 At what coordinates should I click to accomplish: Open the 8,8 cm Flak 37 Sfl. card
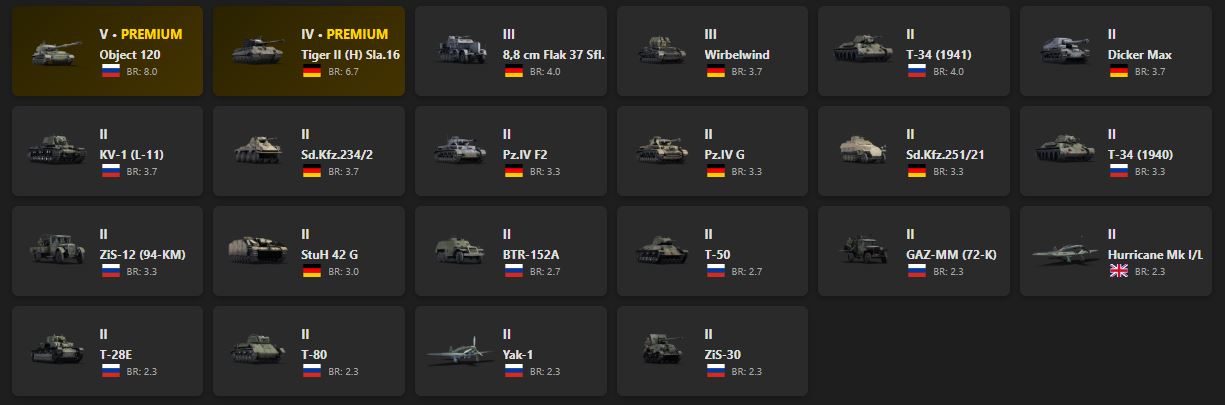pos(511,51)
